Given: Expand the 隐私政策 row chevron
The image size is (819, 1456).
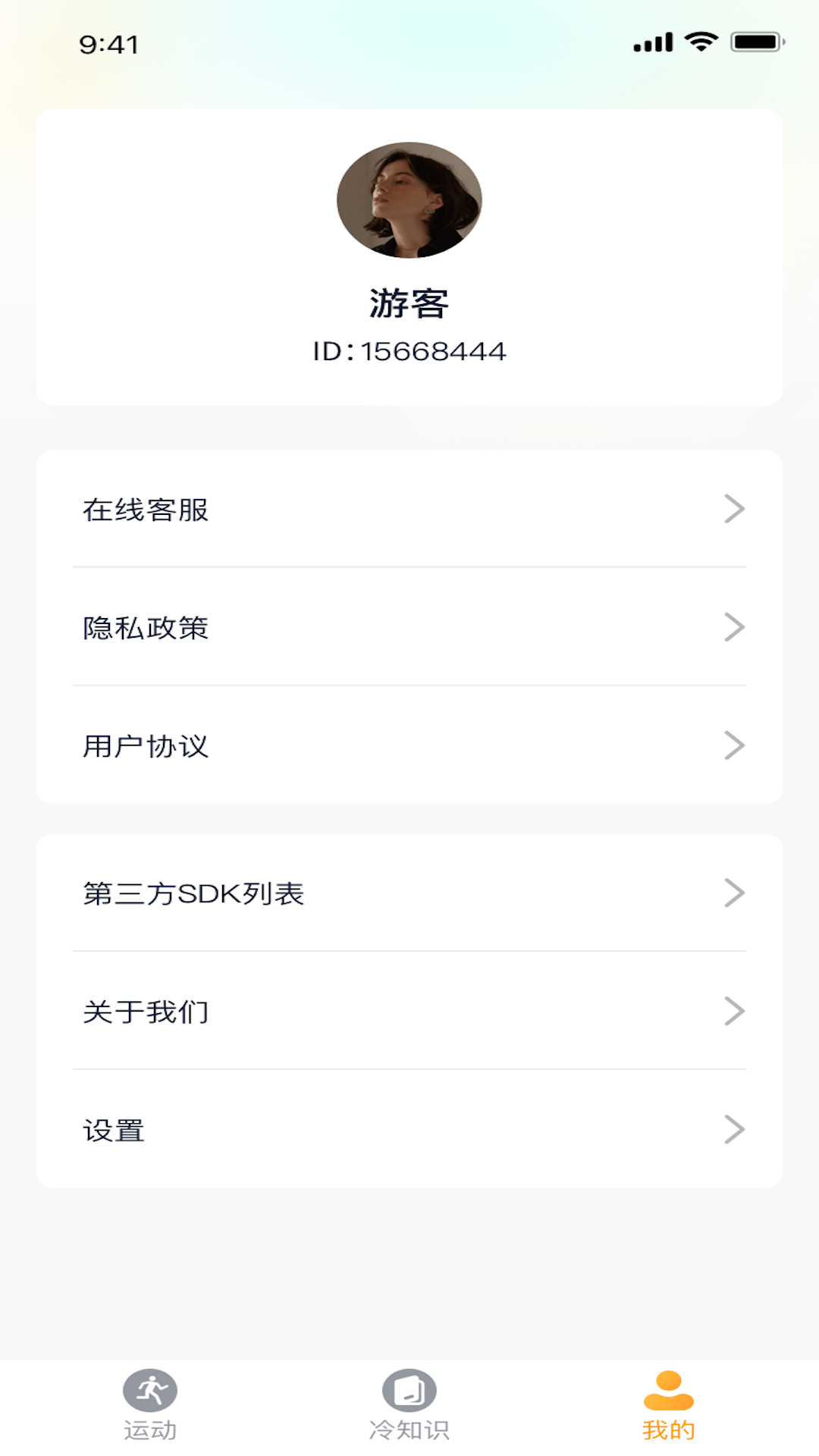Looking at the screenshot, I should click(733, 627).
